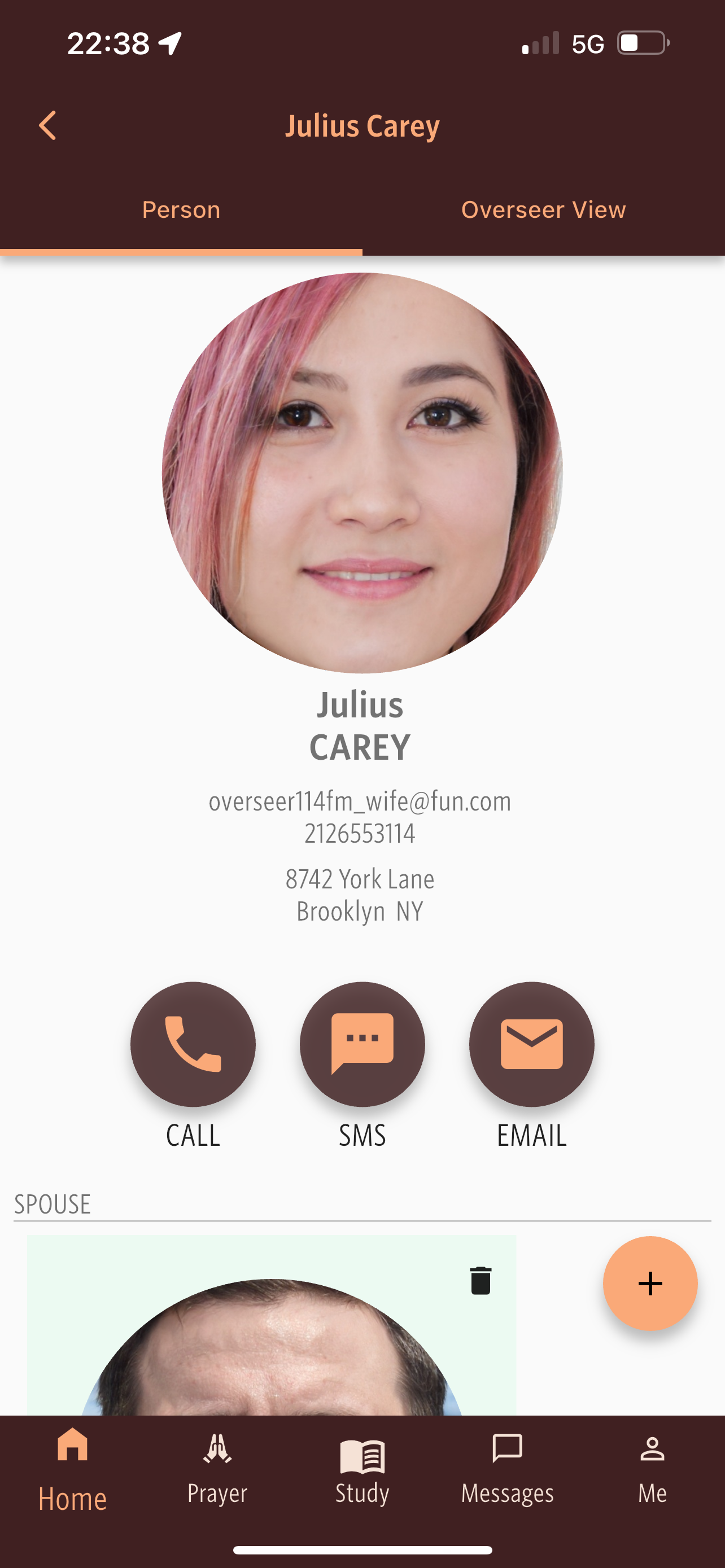The height and width of the screenshot is (1568, 725).
Task: Open the Prayer tab
Action: point(217,1468)
